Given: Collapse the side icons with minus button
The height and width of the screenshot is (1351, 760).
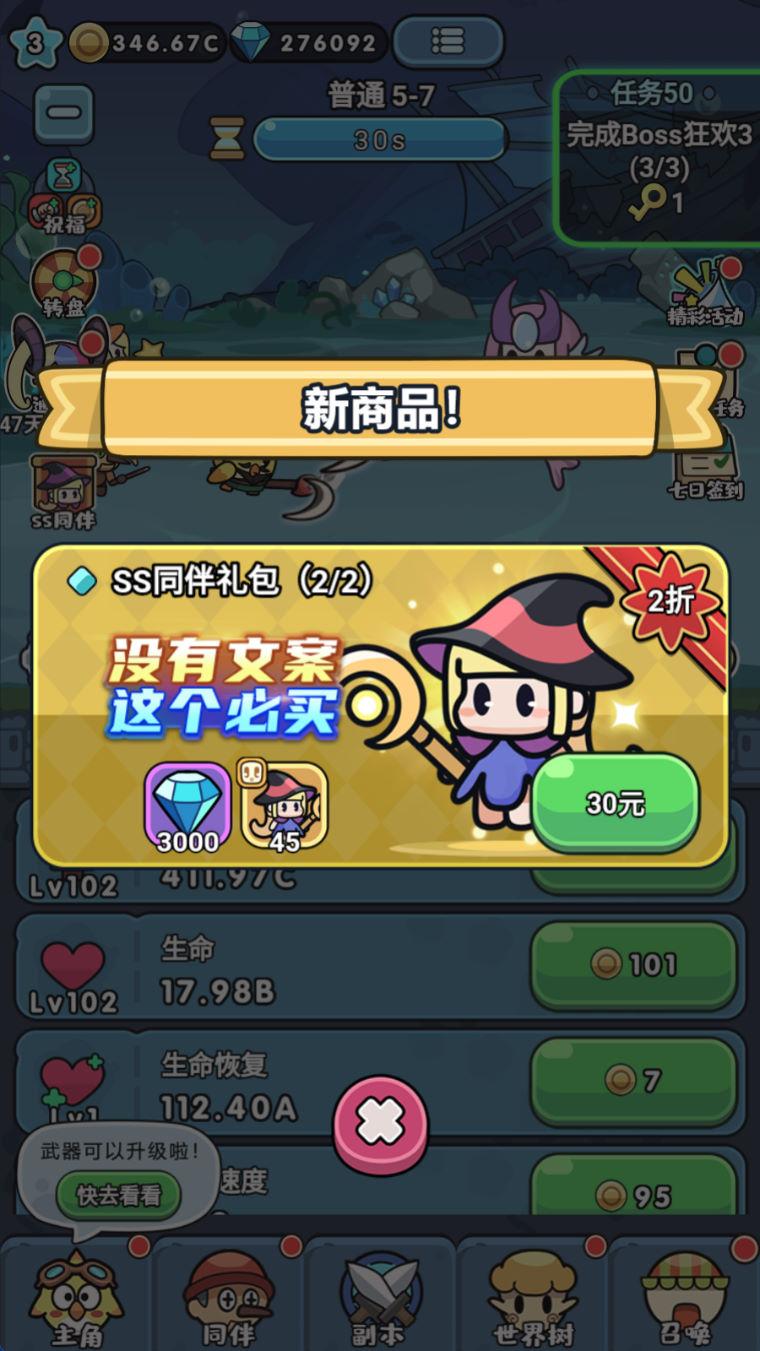Looking at the screenshot, I should click(x=64, y=113).
